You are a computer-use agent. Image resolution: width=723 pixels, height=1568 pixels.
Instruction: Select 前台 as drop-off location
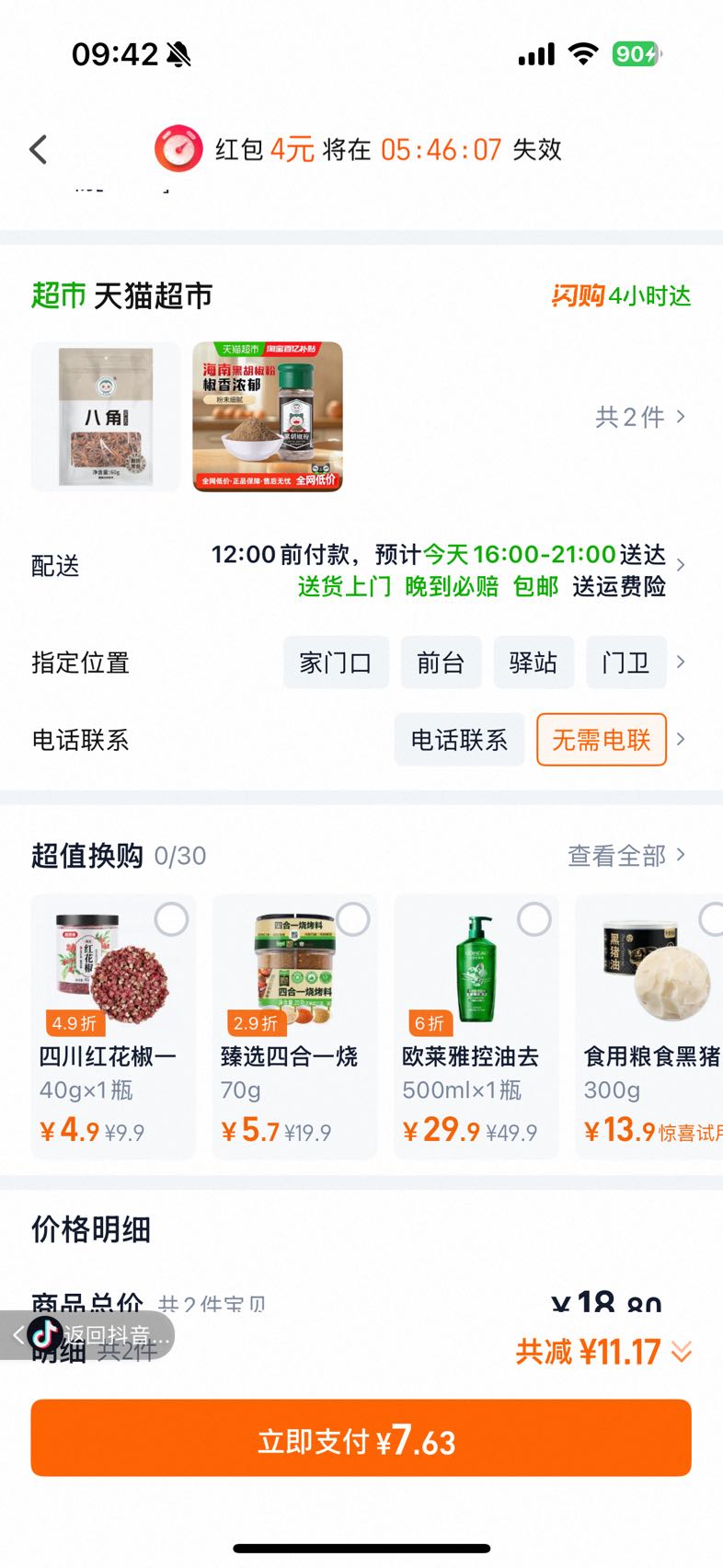[x=441, y=663]
